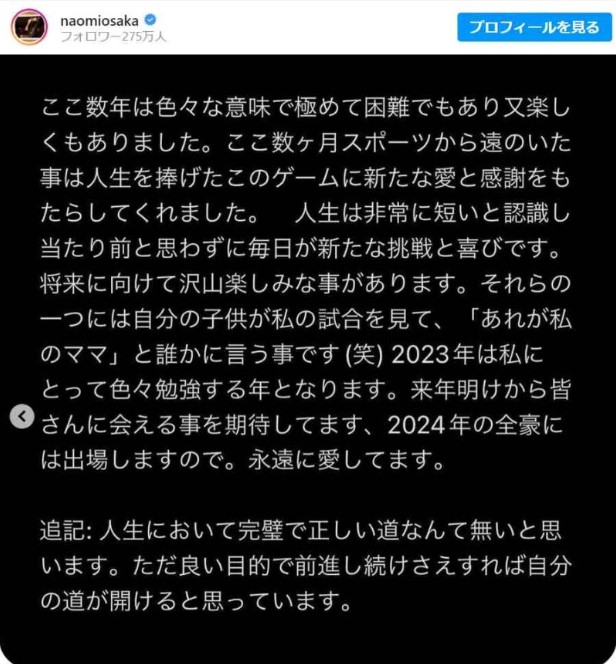Tap the プロフィールを見る button
The image size is (616, 664).
coord(534,27)
